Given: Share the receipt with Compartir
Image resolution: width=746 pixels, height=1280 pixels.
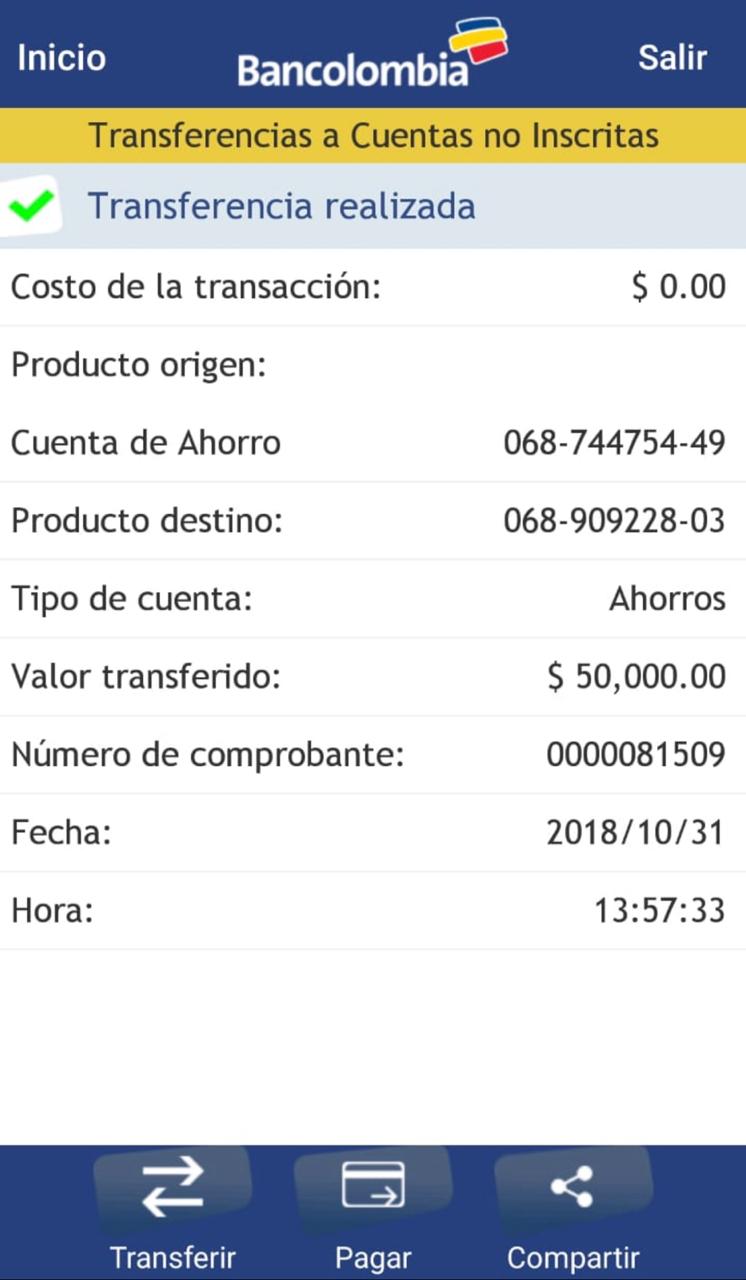Looking at the screenshot, I should (572, 1211).
